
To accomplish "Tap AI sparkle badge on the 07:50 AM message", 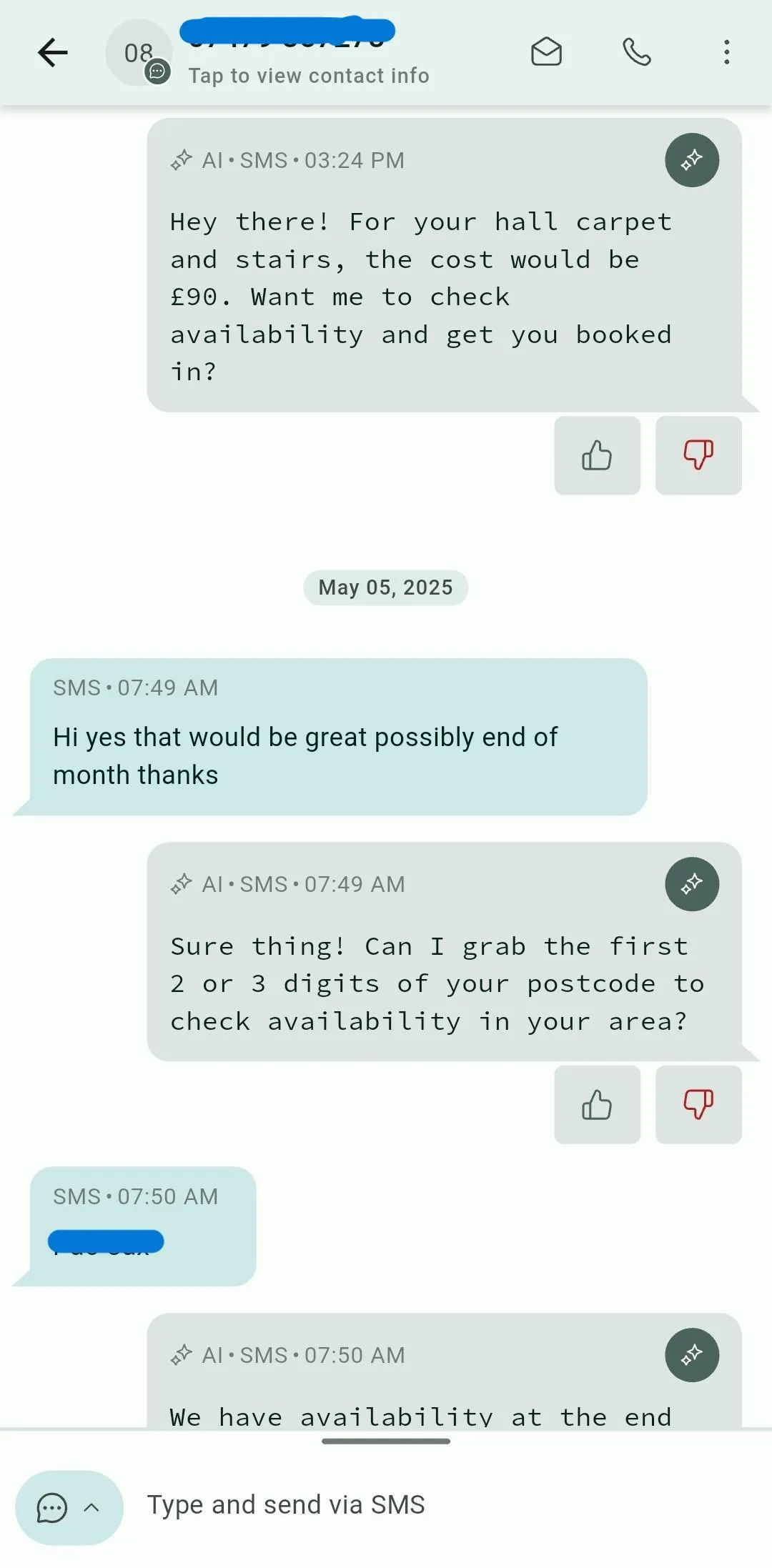I will pos(691,1355).
